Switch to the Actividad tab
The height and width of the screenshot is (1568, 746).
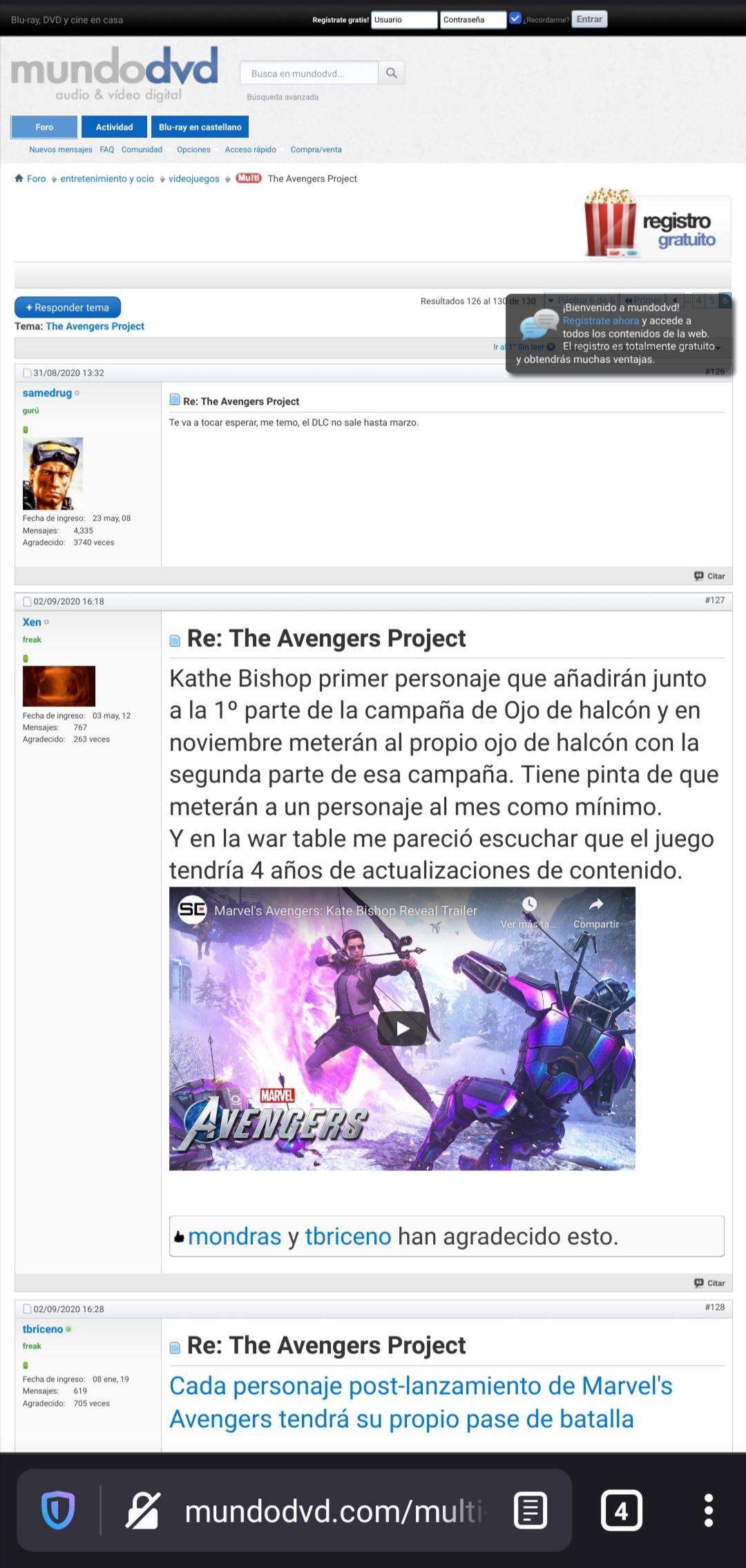point(114,127)
